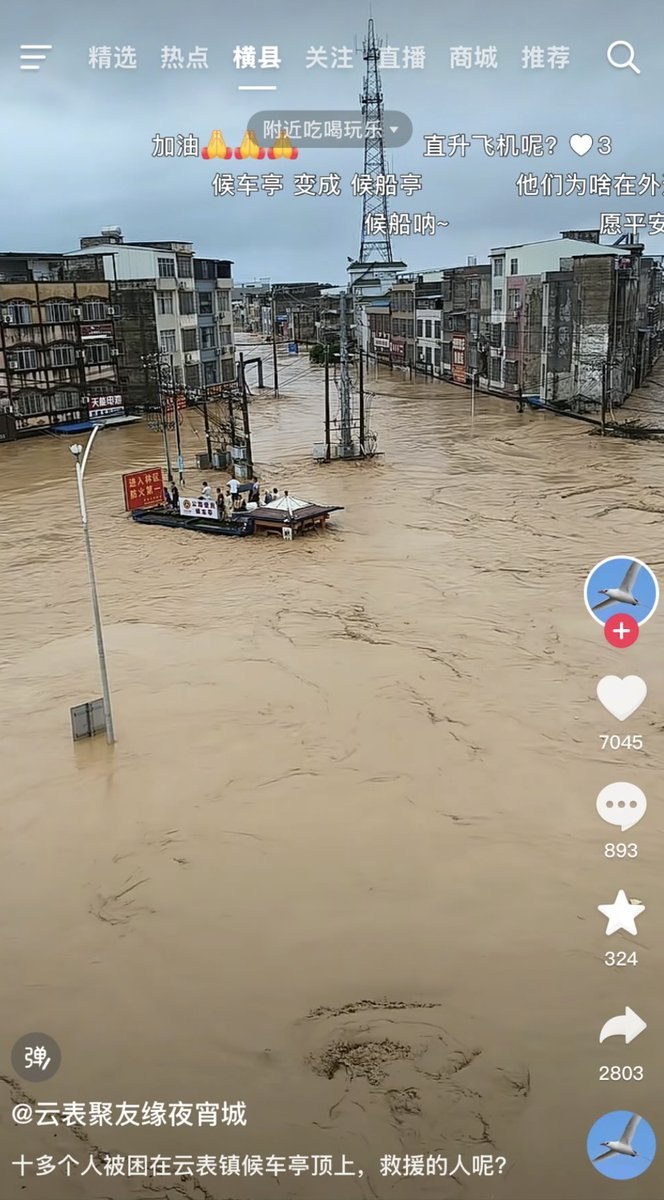Switch to the 精选 tab
664x1200 pixels.
tap(112, 58)
